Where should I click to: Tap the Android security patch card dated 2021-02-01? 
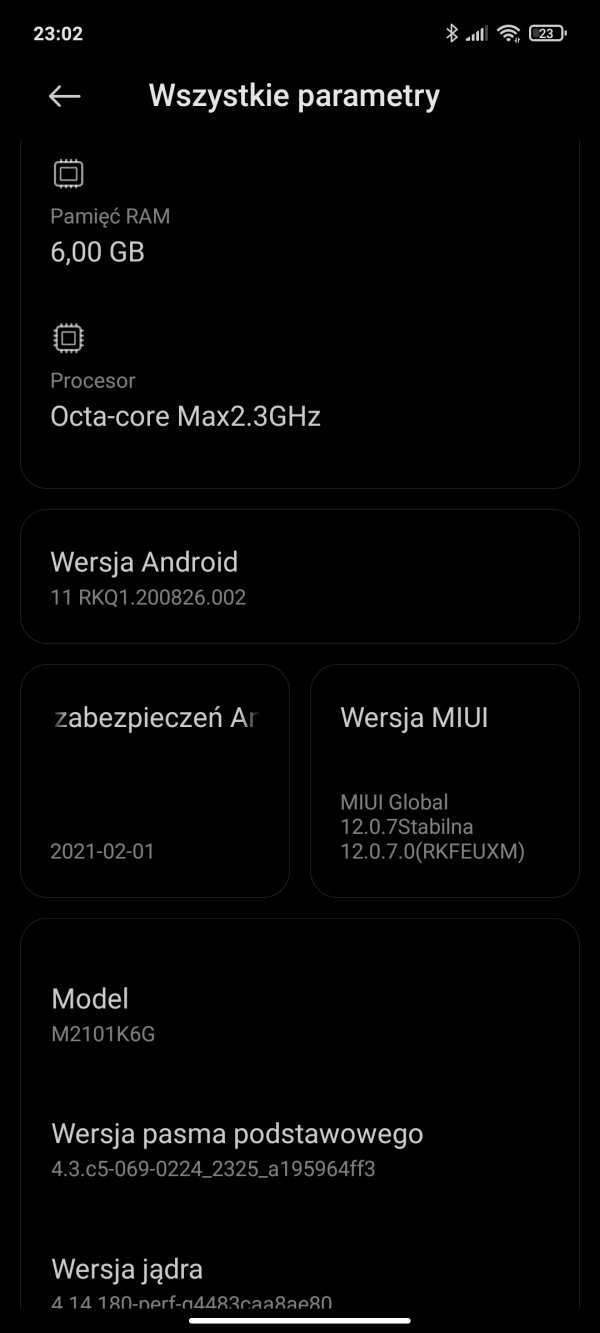point(155,781)
